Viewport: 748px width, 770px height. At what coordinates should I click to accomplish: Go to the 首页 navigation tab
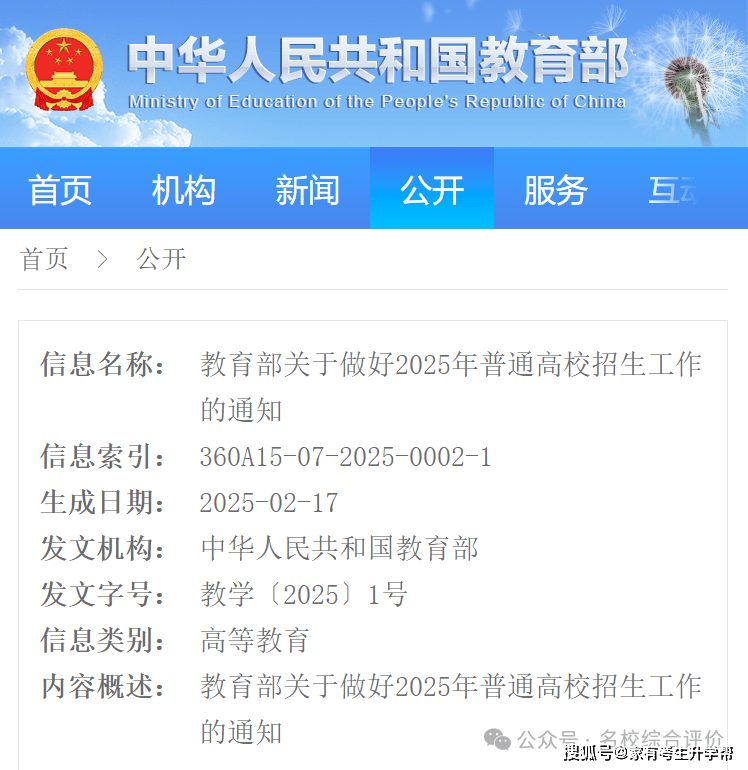tap(60, 190)
